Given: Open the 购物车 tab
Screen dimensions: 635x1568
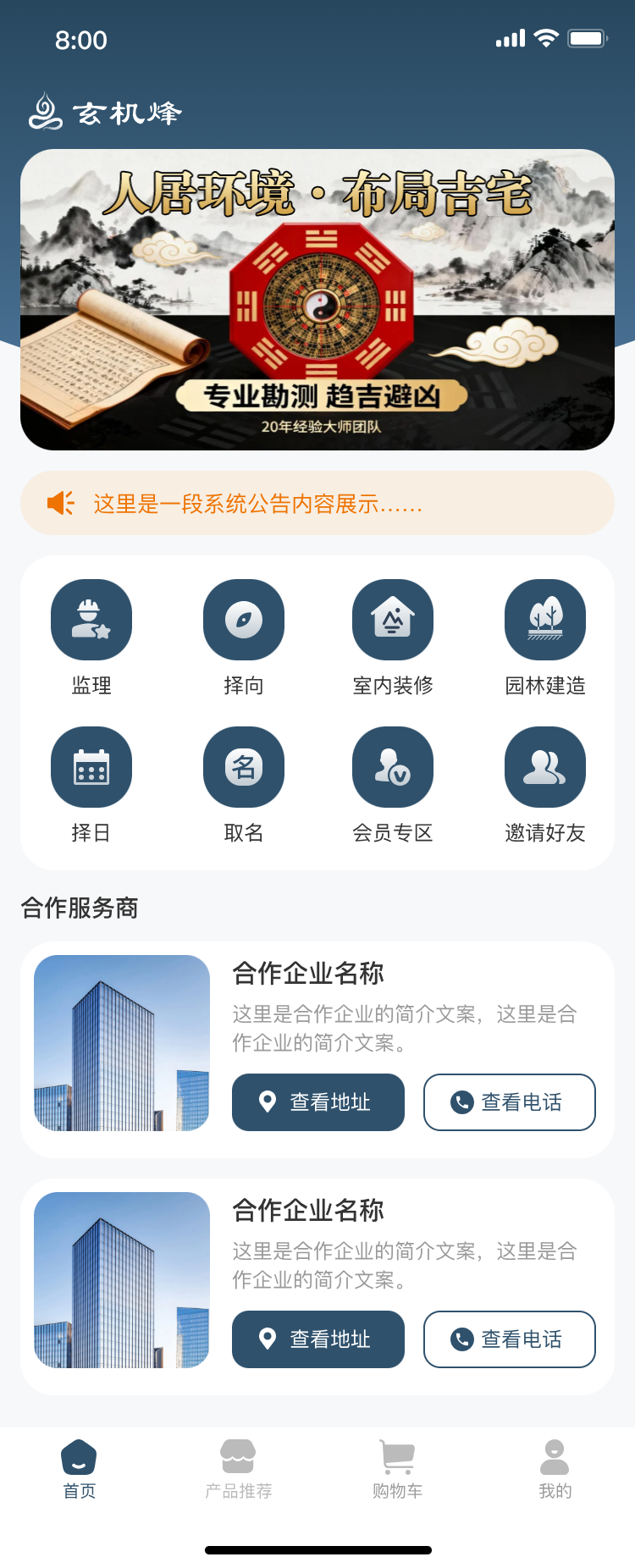Looking at the screenshot, I should tap(397, 1468).
